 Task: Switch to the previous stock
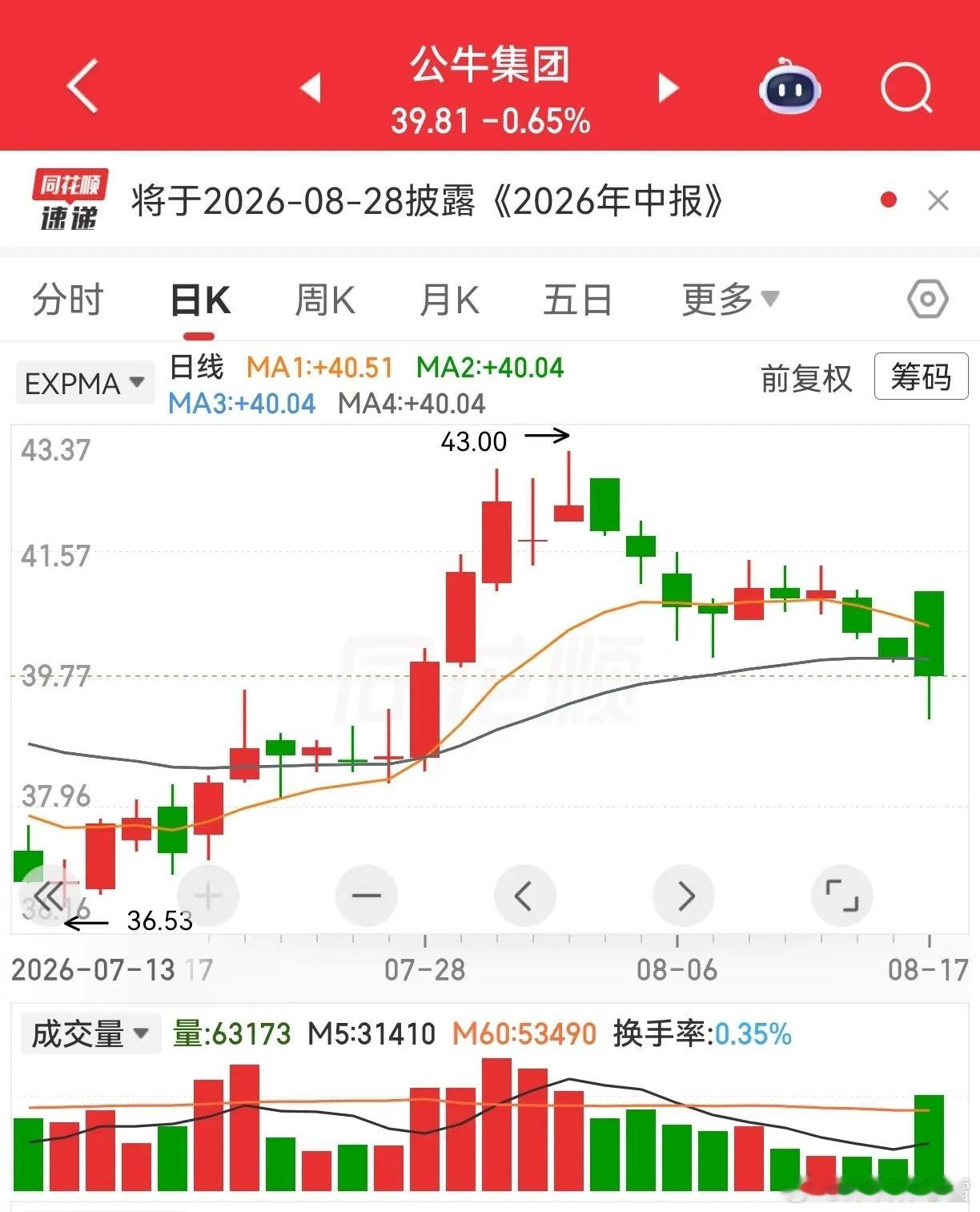[x=311, y=87]
